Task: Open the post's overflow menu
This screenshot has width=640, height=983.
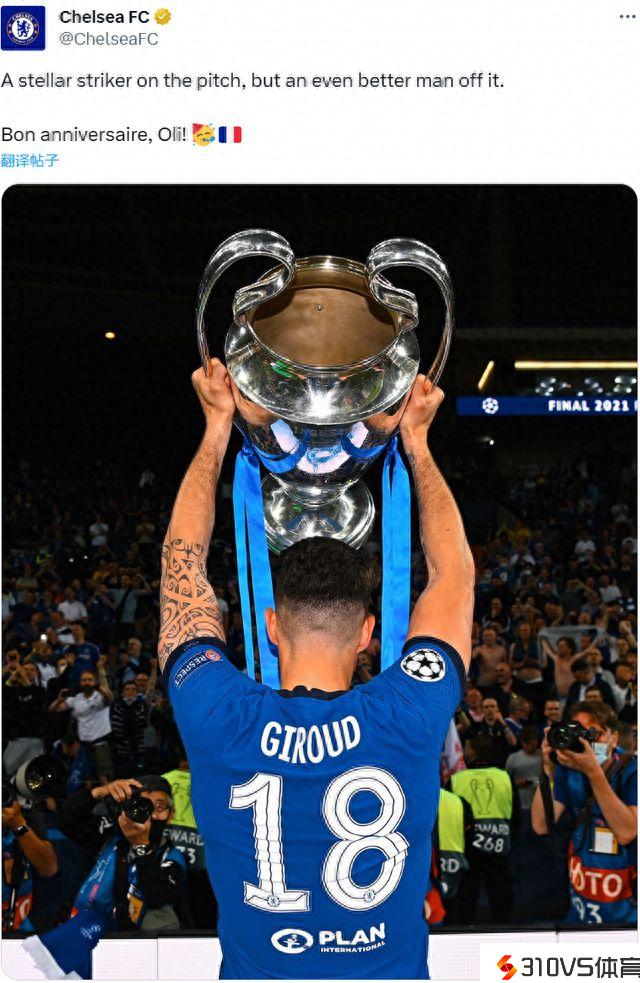Action: pyautogui.click(x=626, y=17)
